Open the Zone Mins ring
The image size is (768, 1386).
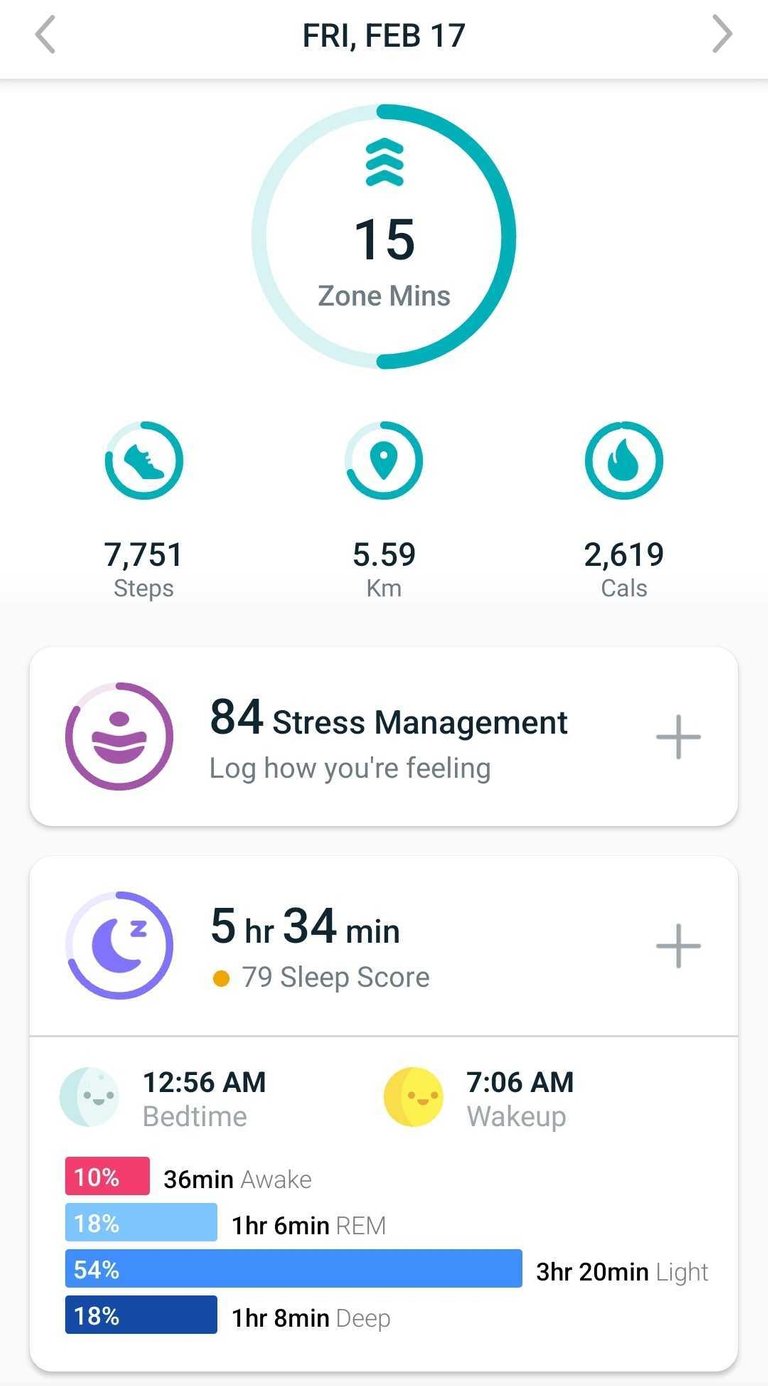(384, 236)
